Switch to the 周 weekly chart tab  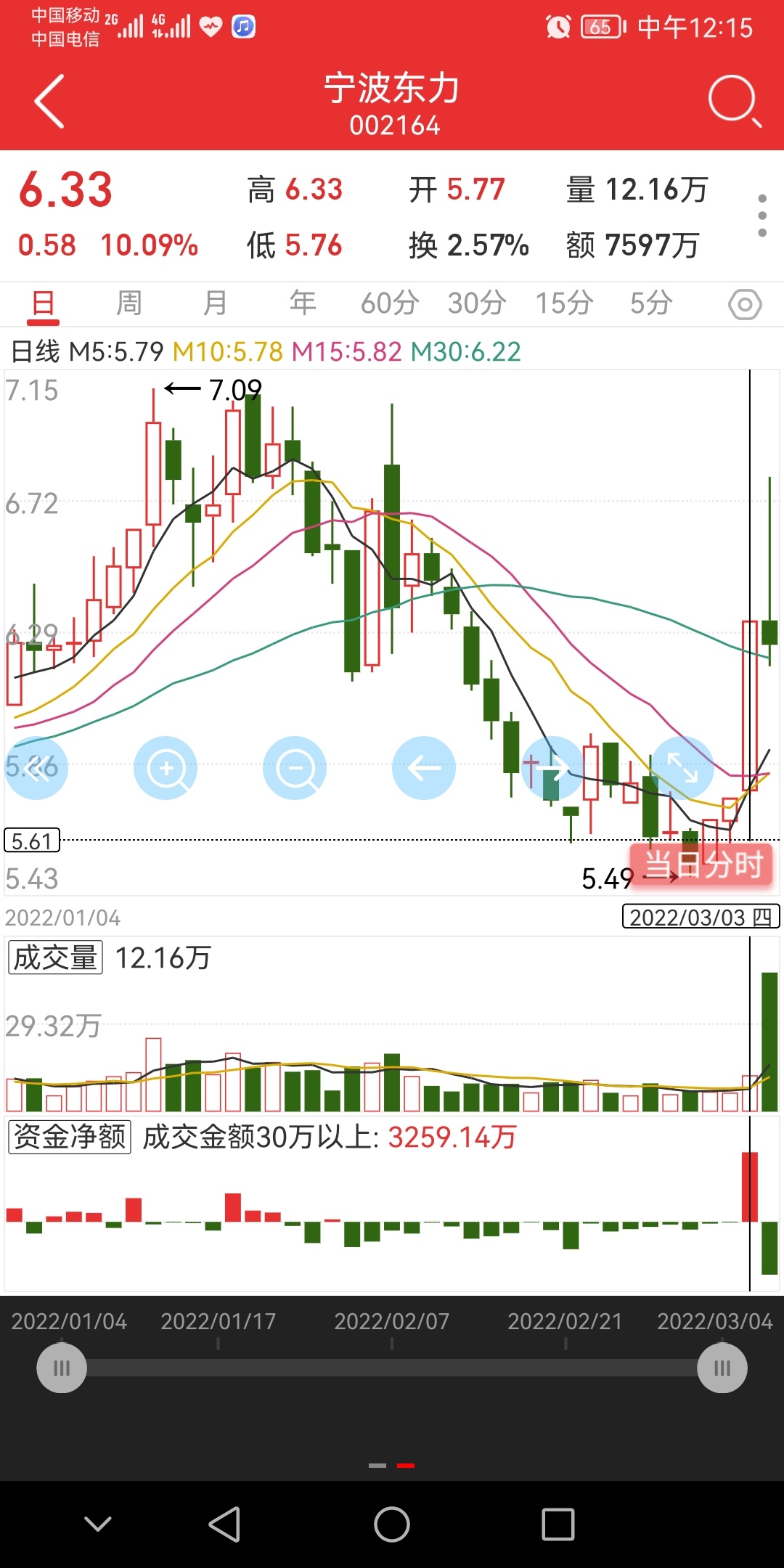point(129,303)
